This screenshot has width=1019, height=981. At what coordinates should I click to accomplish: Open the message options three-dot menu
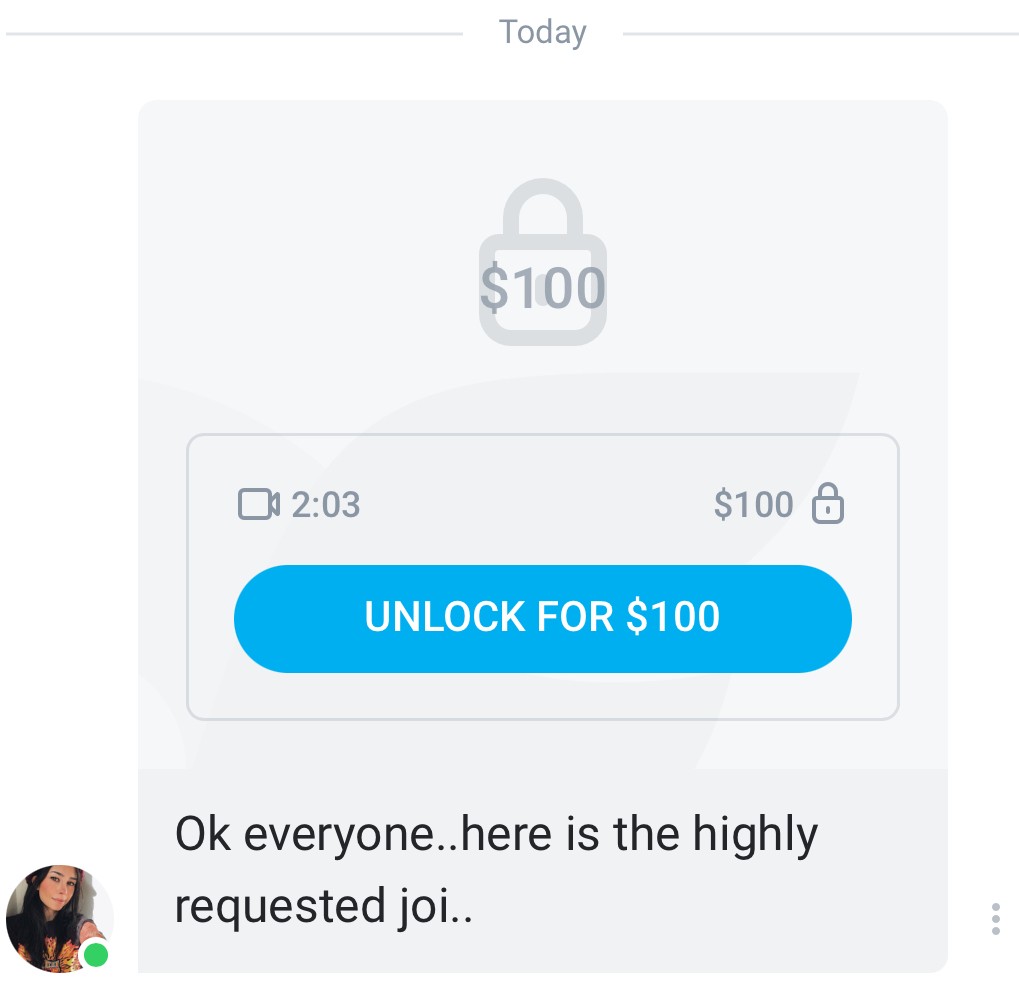pyautogui.click(x=995, y=918)
